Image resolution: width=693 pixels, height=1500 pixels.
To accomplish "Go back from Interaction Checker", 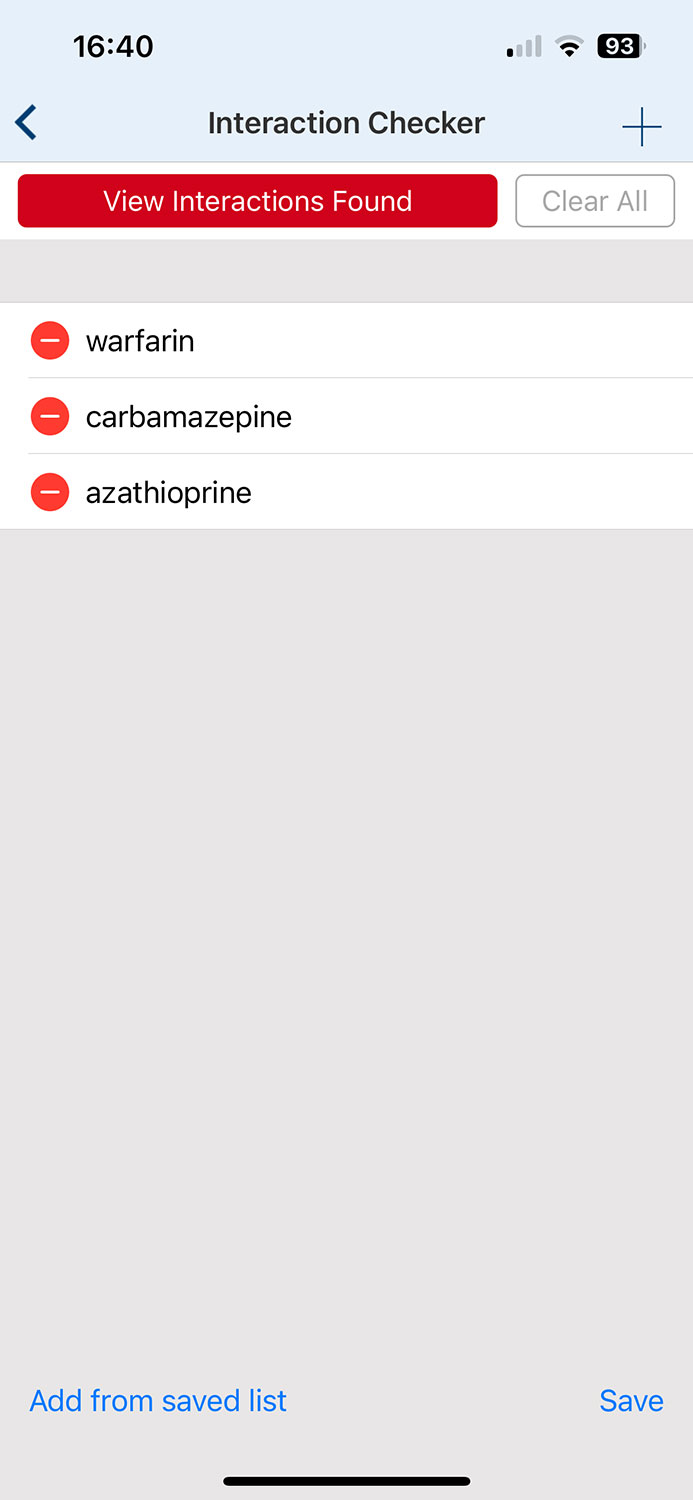I will pyautogui.click(x=27, y=123).
